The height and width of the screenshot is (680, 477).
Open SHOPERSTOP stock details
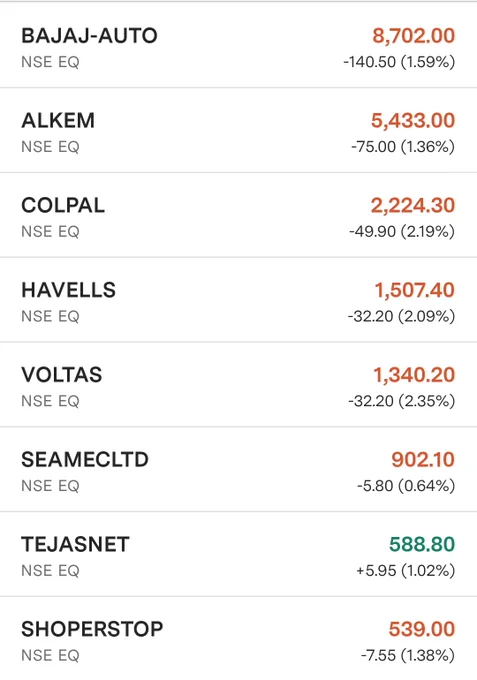pyautogui.click(x=238, y=638)
